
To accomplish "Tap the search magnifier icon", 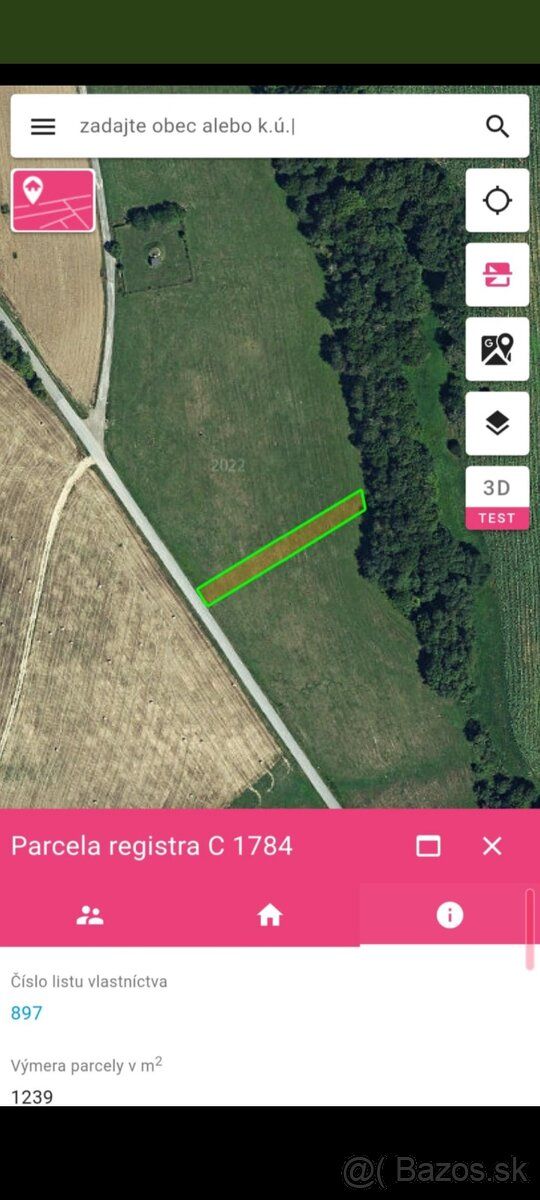I will coord(497,126).
